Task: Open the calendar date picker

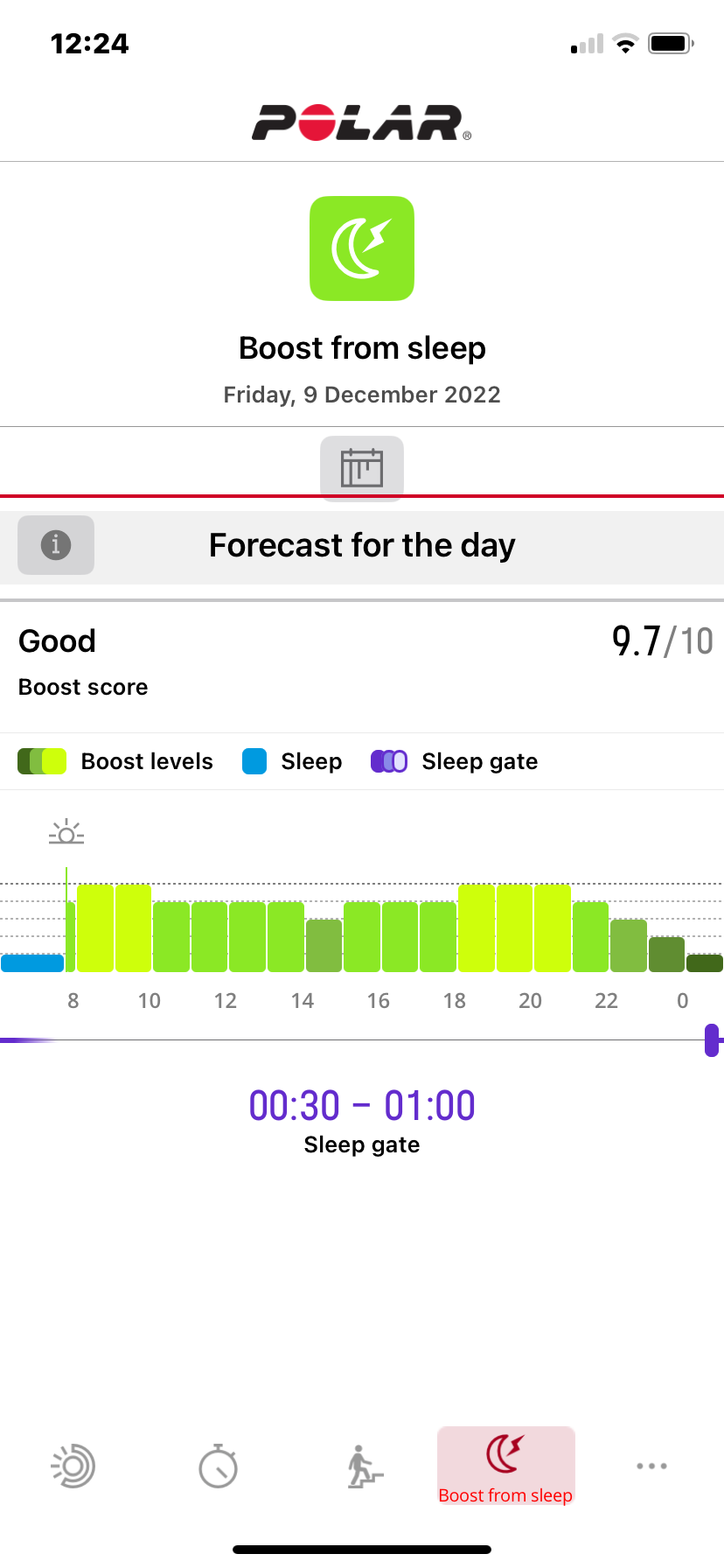Action: [x=362, y=467]
